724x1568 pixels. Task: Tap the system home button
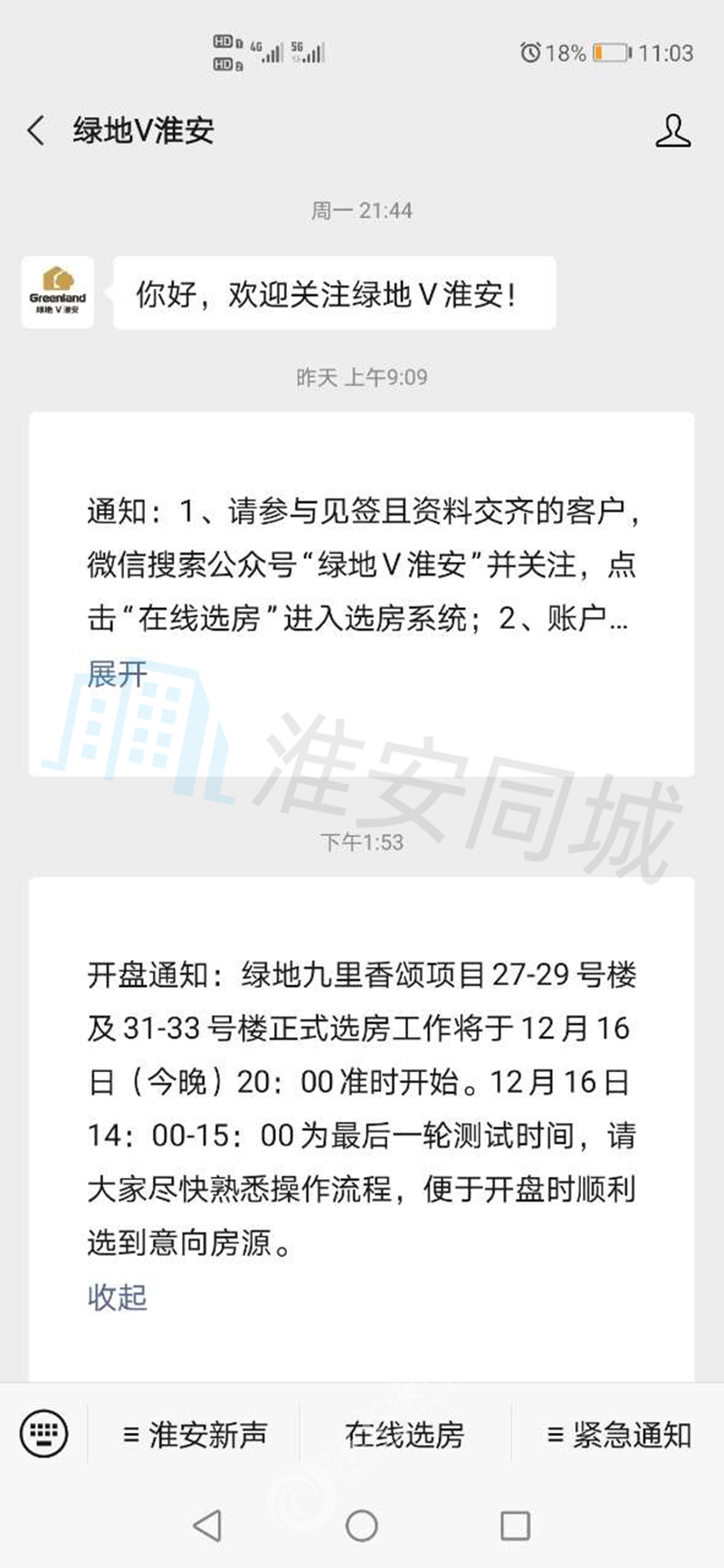click(361, 1525)
